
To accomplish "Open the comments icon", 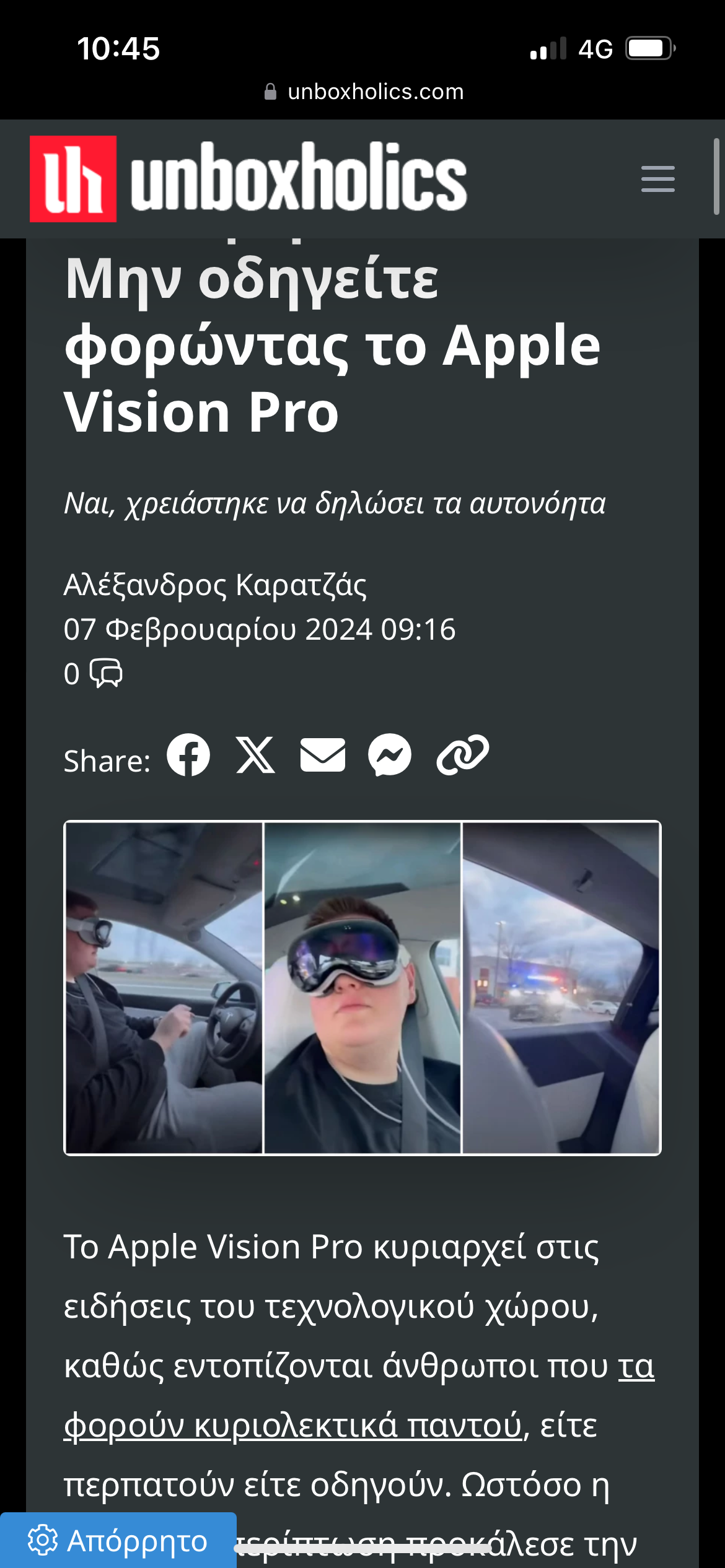I will coord(106,673).
